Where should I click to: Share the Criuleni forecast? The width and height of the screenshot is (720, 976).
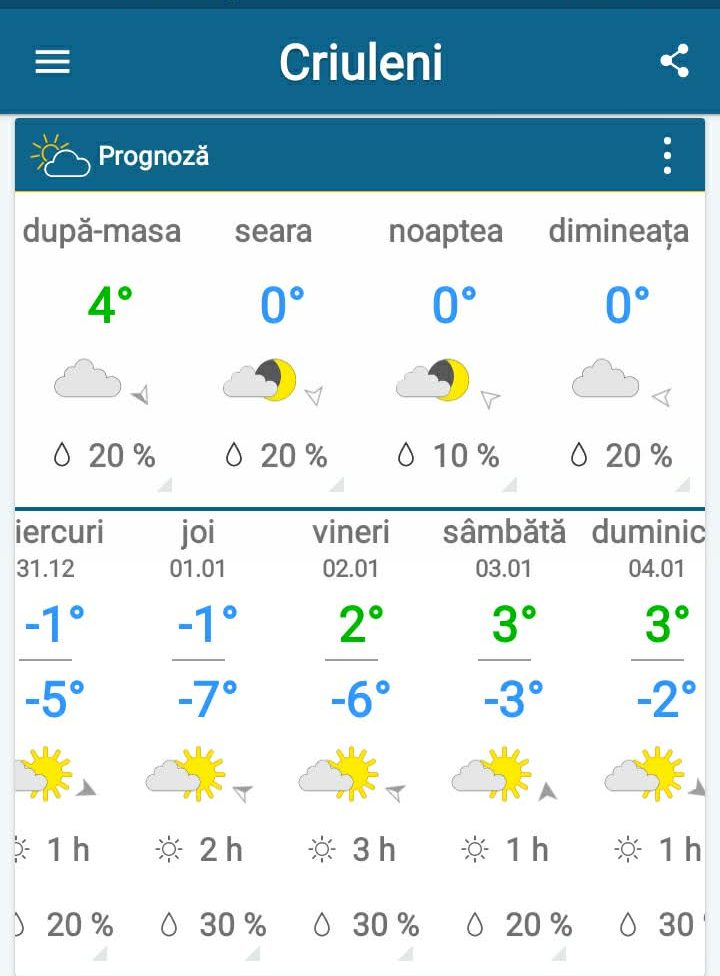[674, 62]
